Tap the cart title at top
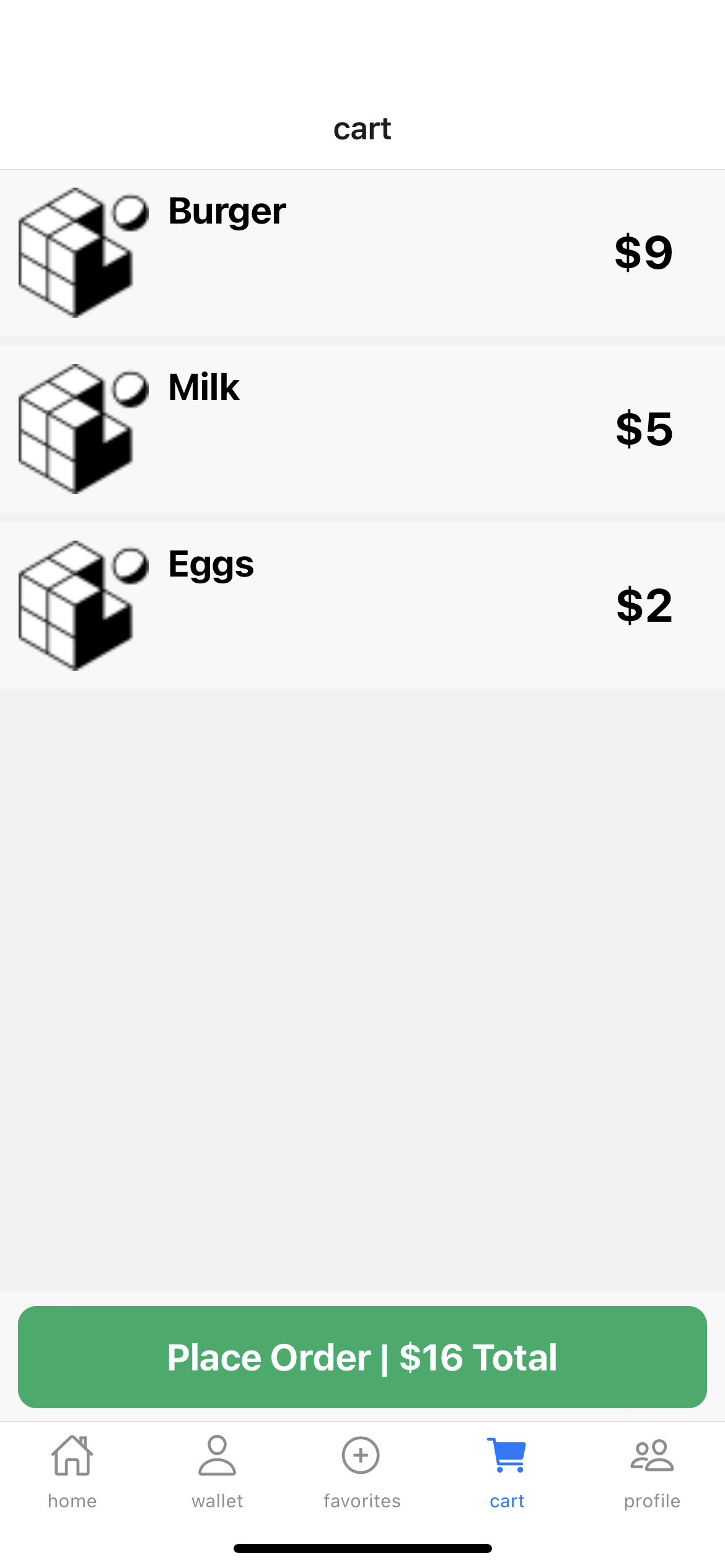The width and height of the screenshot is (725, 1568). tap(362, 129)
